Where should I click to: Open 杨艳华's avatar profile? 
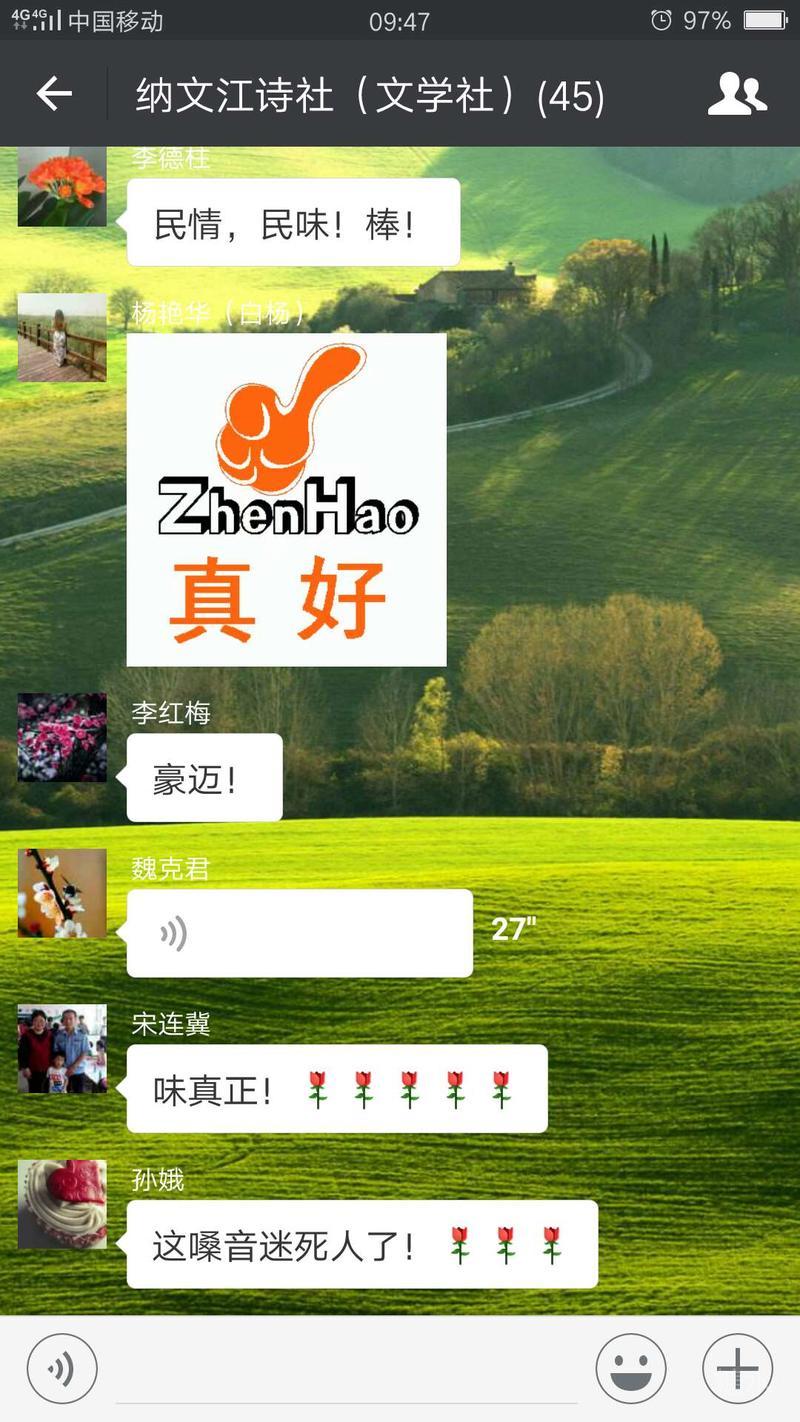pos(62,337)
